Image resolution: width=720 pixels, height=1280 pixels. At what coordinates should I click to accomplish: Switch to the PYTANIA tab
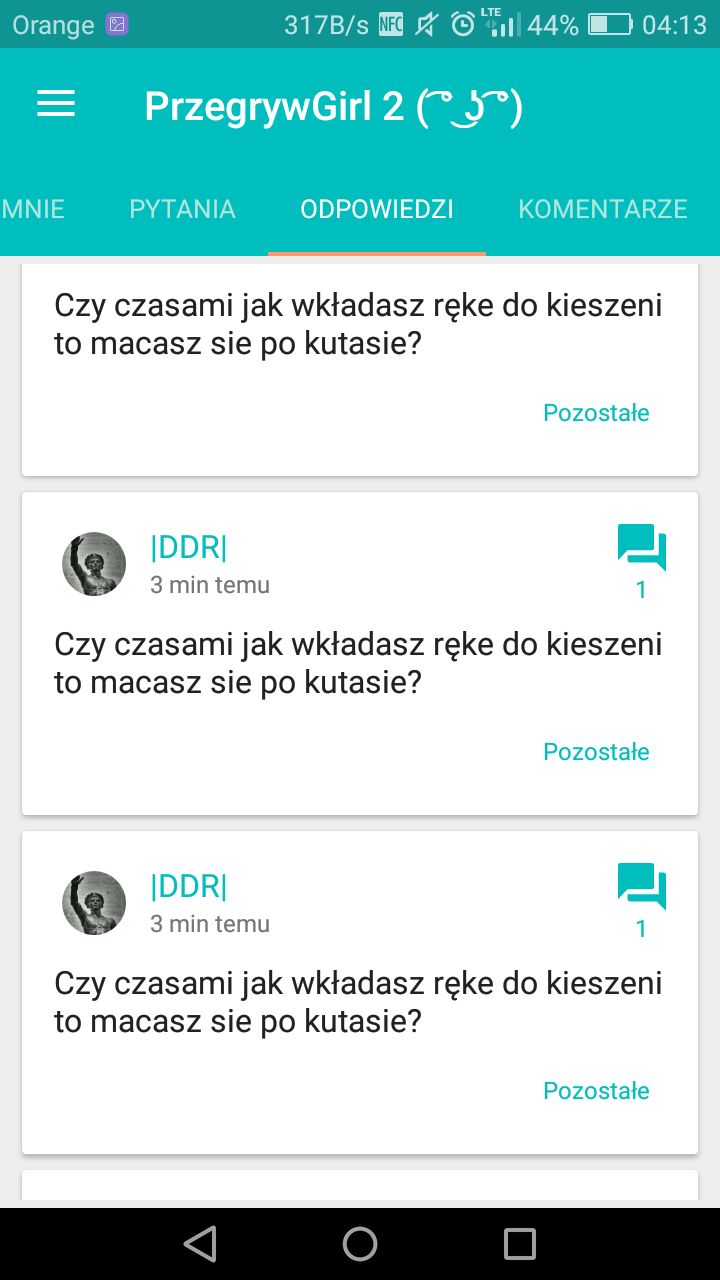[x=182, y=209]
